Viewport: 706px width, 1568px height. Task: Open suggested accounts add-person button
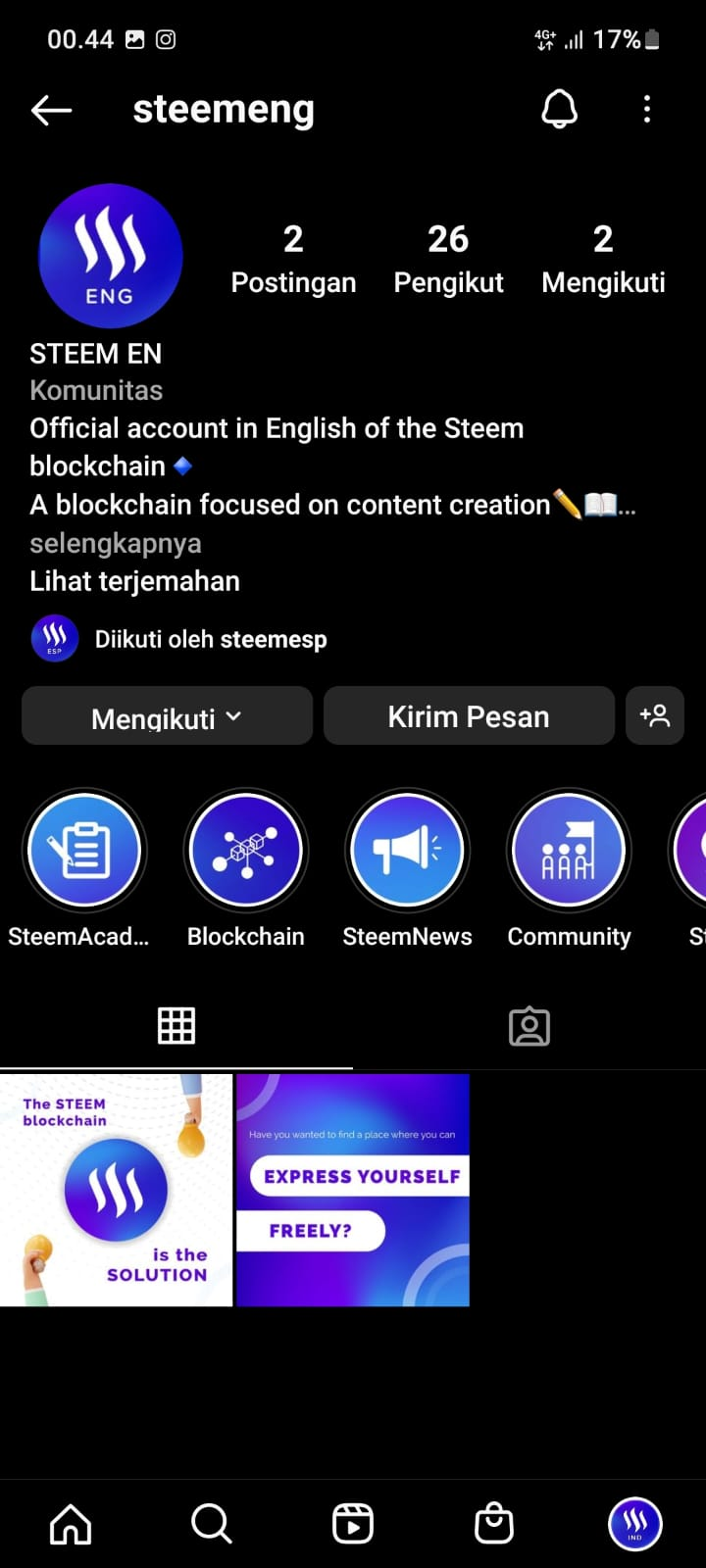(655, 716)
